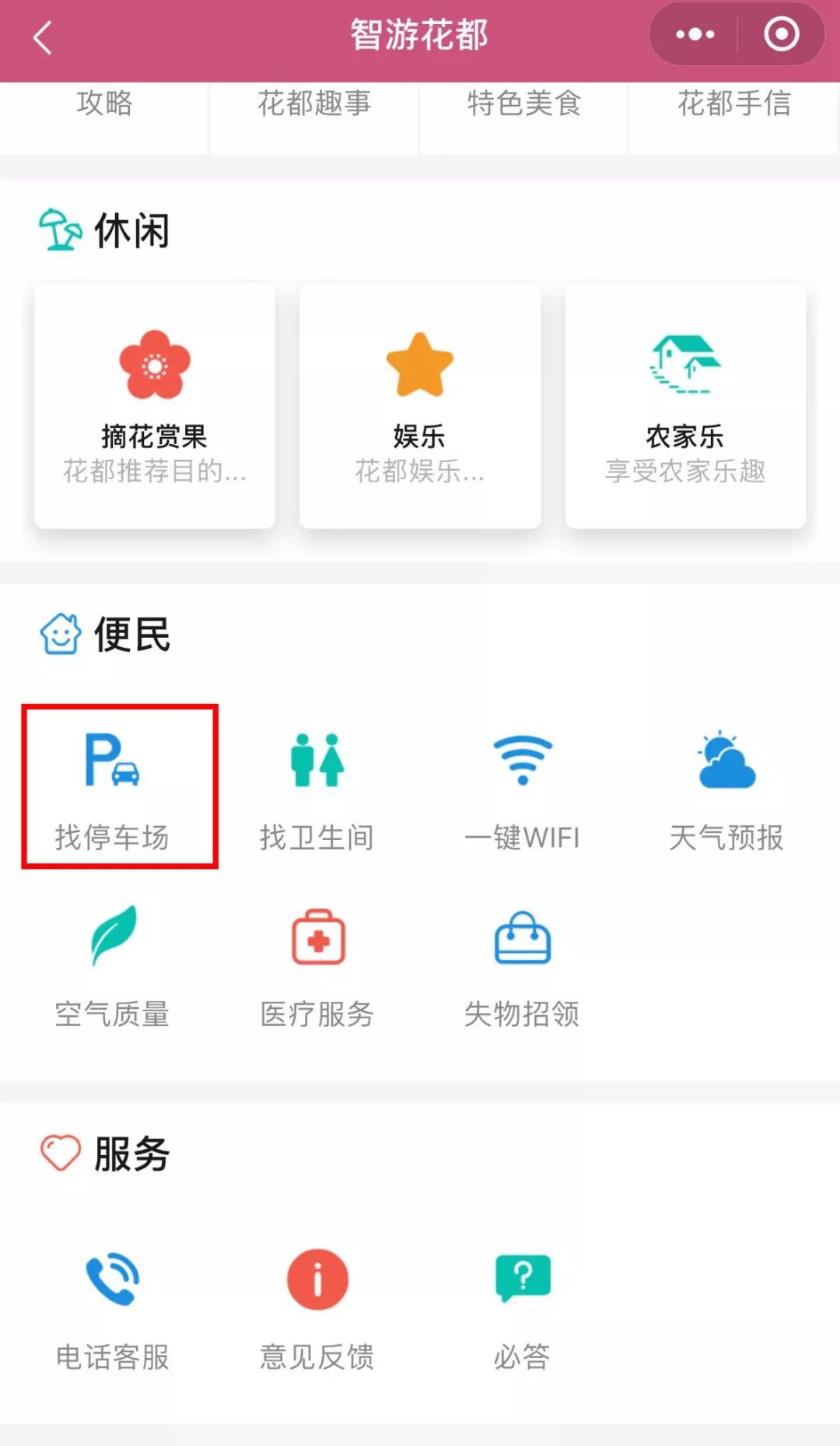Open the 农家乐 card

click(x=685, y=405)
